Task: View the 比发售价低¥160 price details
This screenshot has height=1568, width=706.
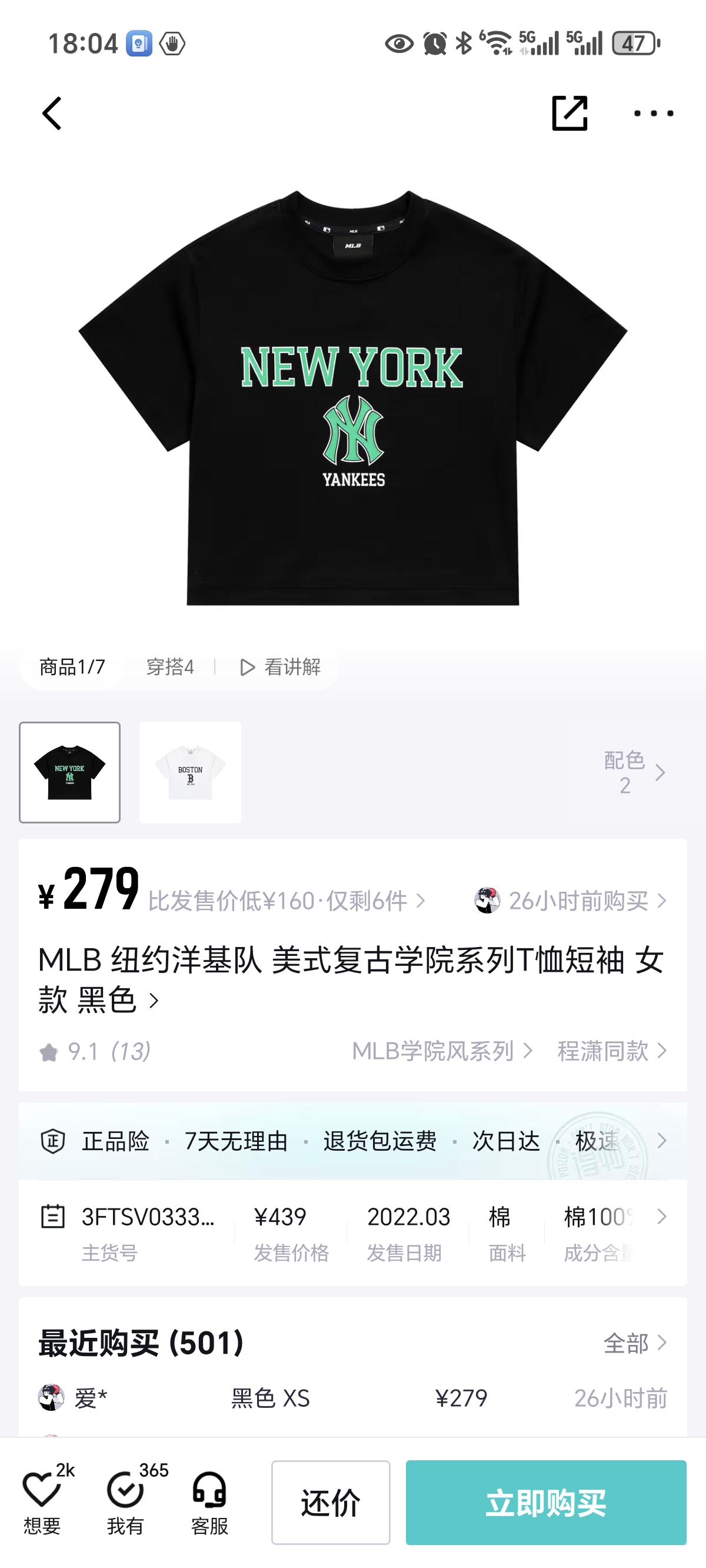Action: pos(286,901)
